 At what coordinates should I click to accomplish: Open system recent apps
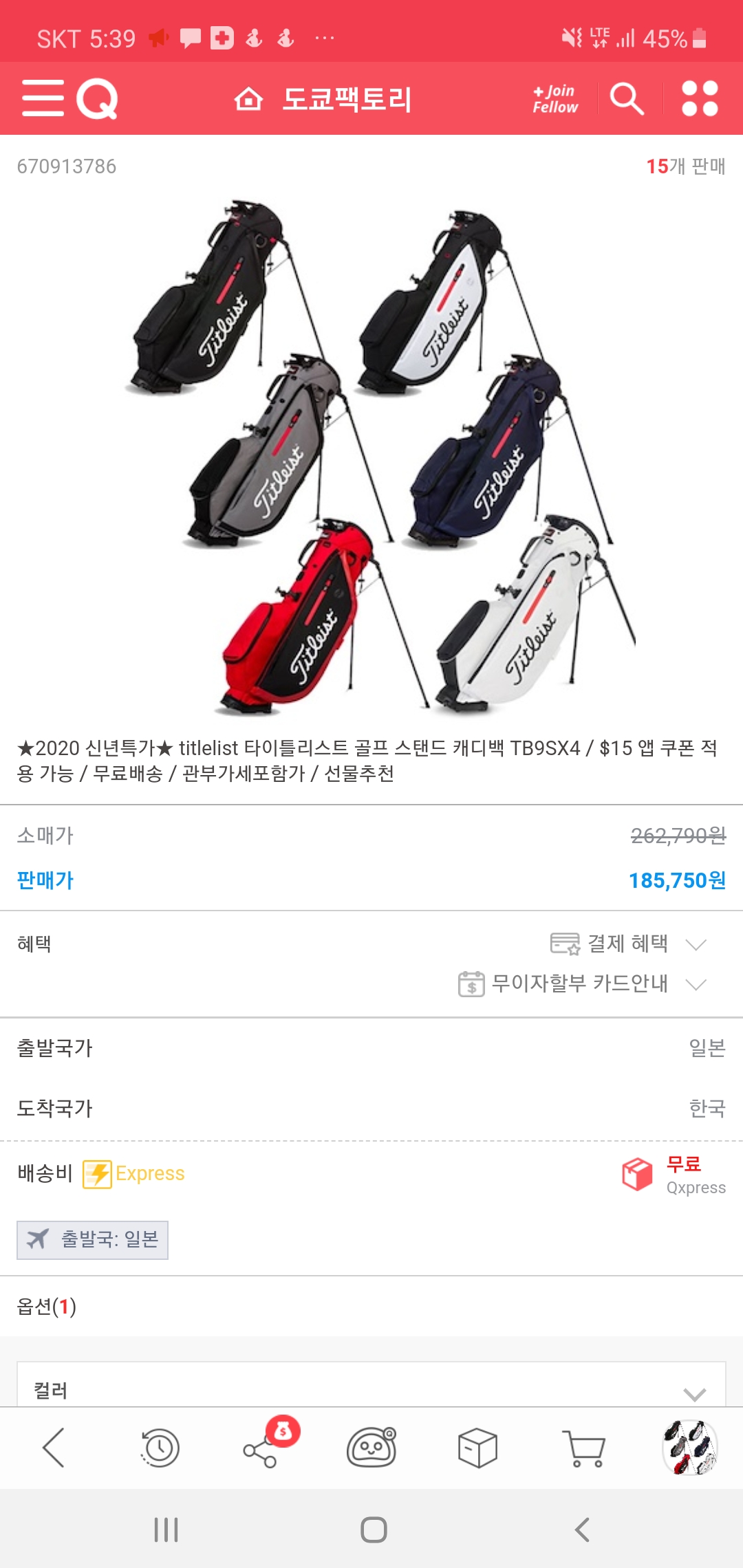[x=166, y=1530]
